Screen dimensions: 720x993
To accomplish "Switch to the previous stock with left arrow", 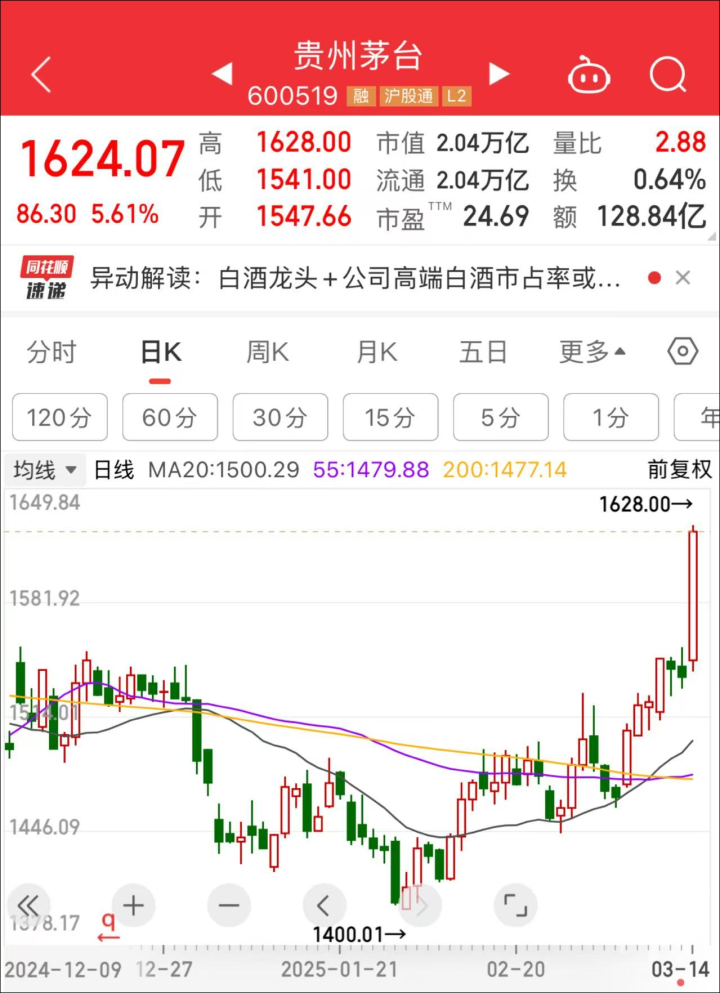I will 222,74.
